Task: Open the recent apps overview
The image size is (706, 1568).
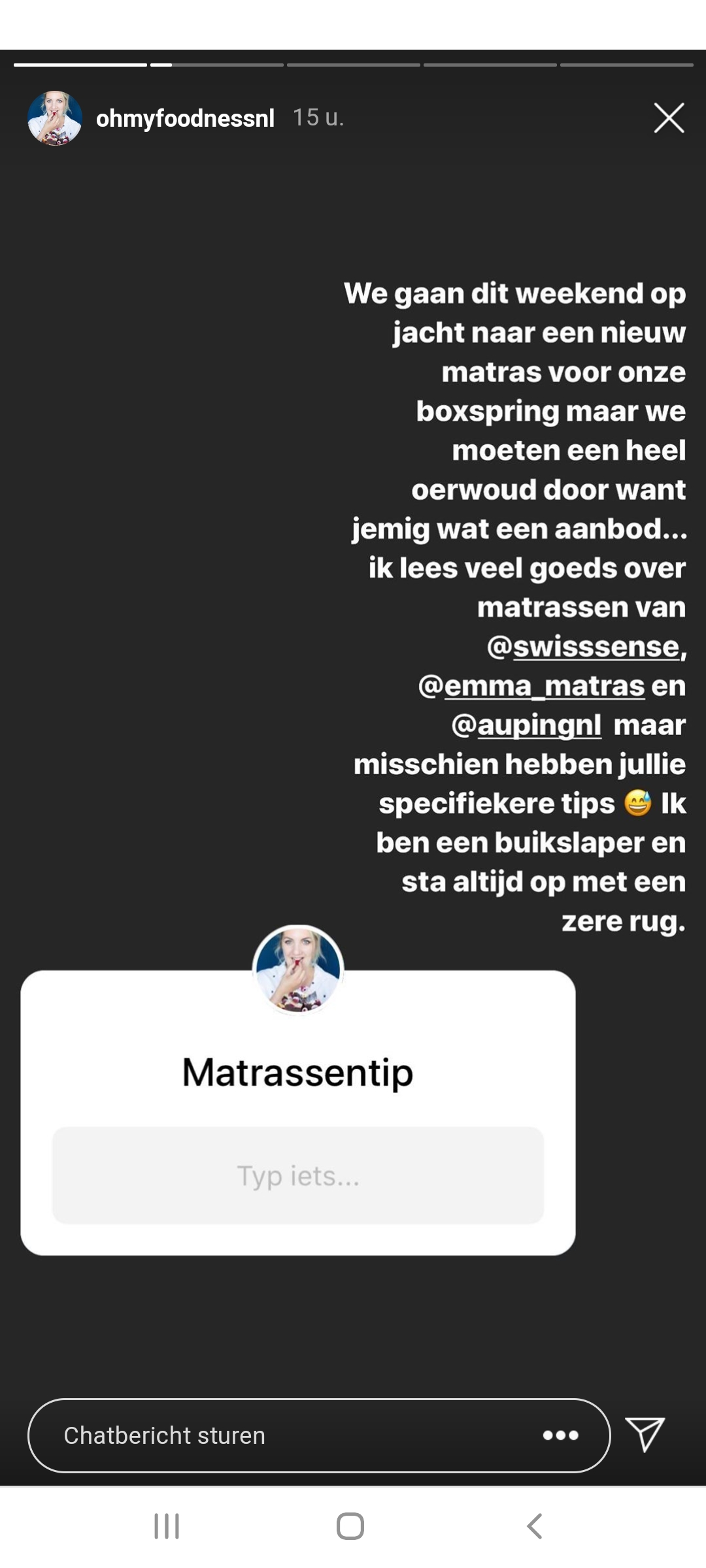Action: click(167, 1526)
